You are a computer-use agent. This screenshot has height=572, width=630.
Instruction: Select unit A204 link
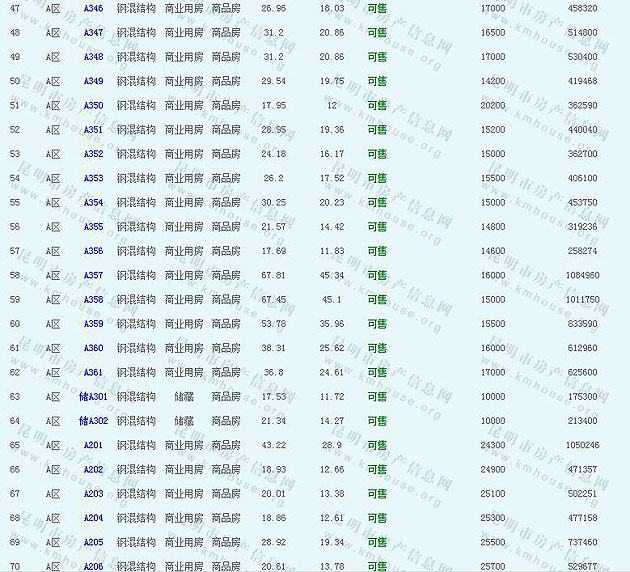93,518
